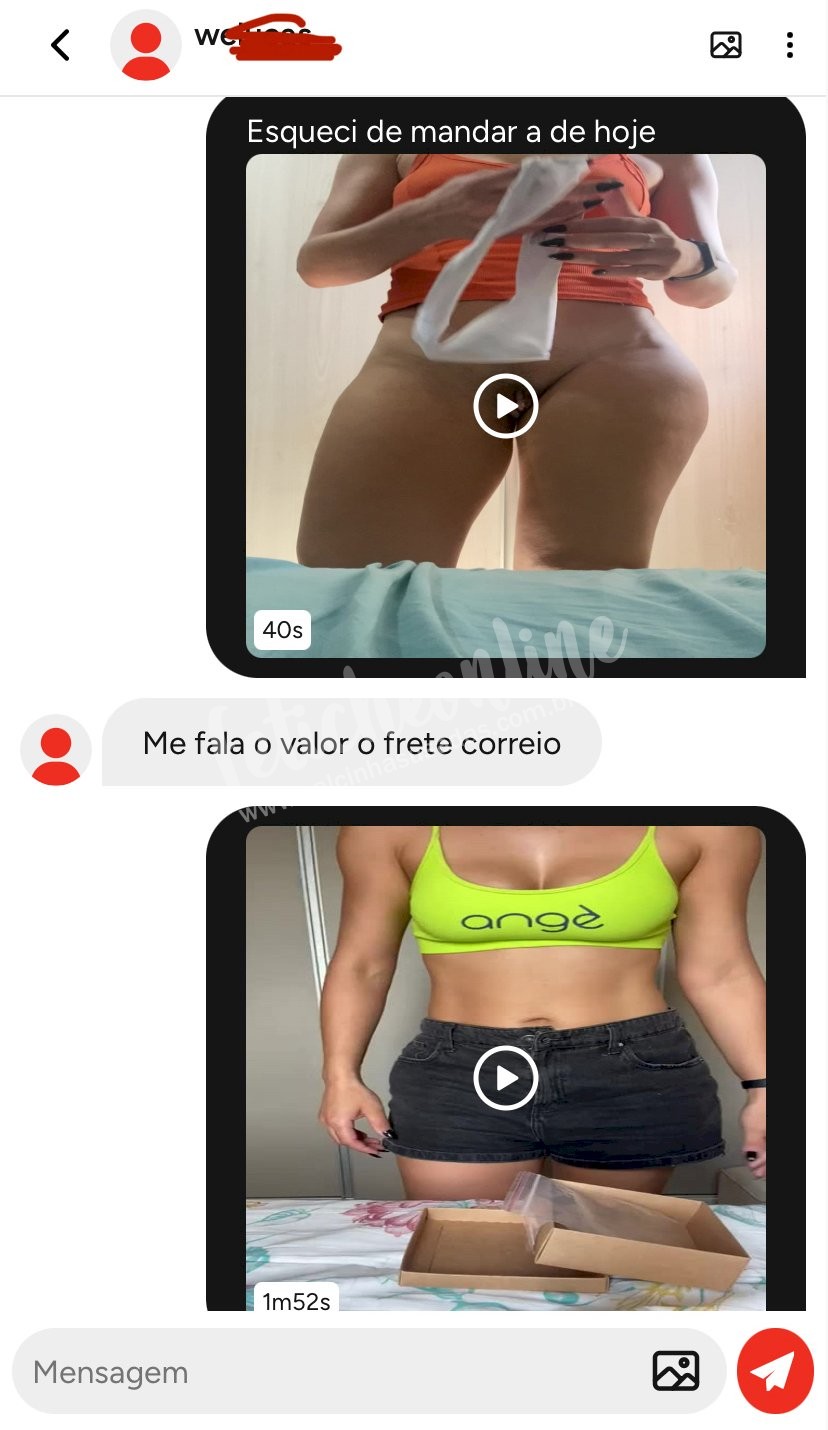
Task: Send the message with the red button
Action: 775,1371
